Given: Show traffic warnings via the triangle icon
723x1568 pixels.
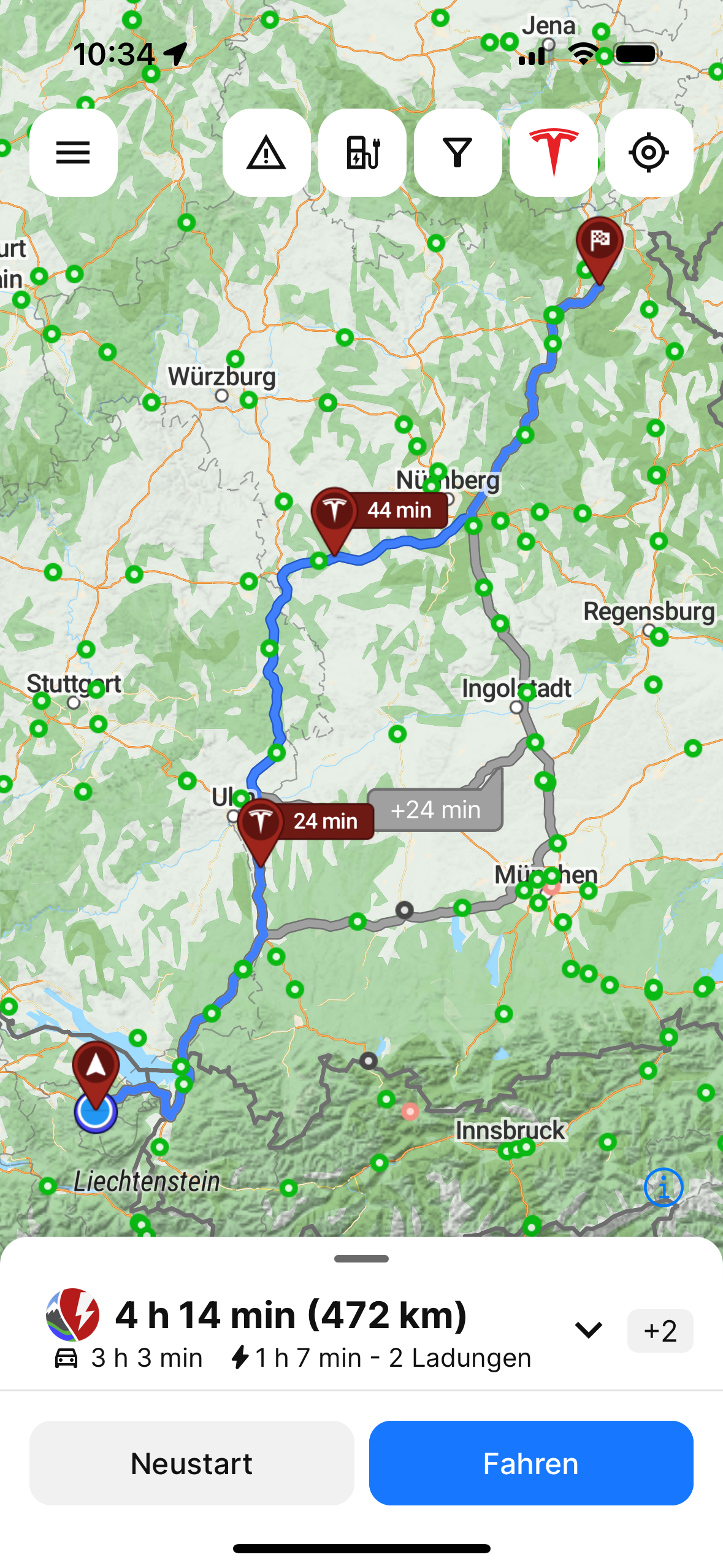Looking at the screenshot, I should click(x=266, y=153).
